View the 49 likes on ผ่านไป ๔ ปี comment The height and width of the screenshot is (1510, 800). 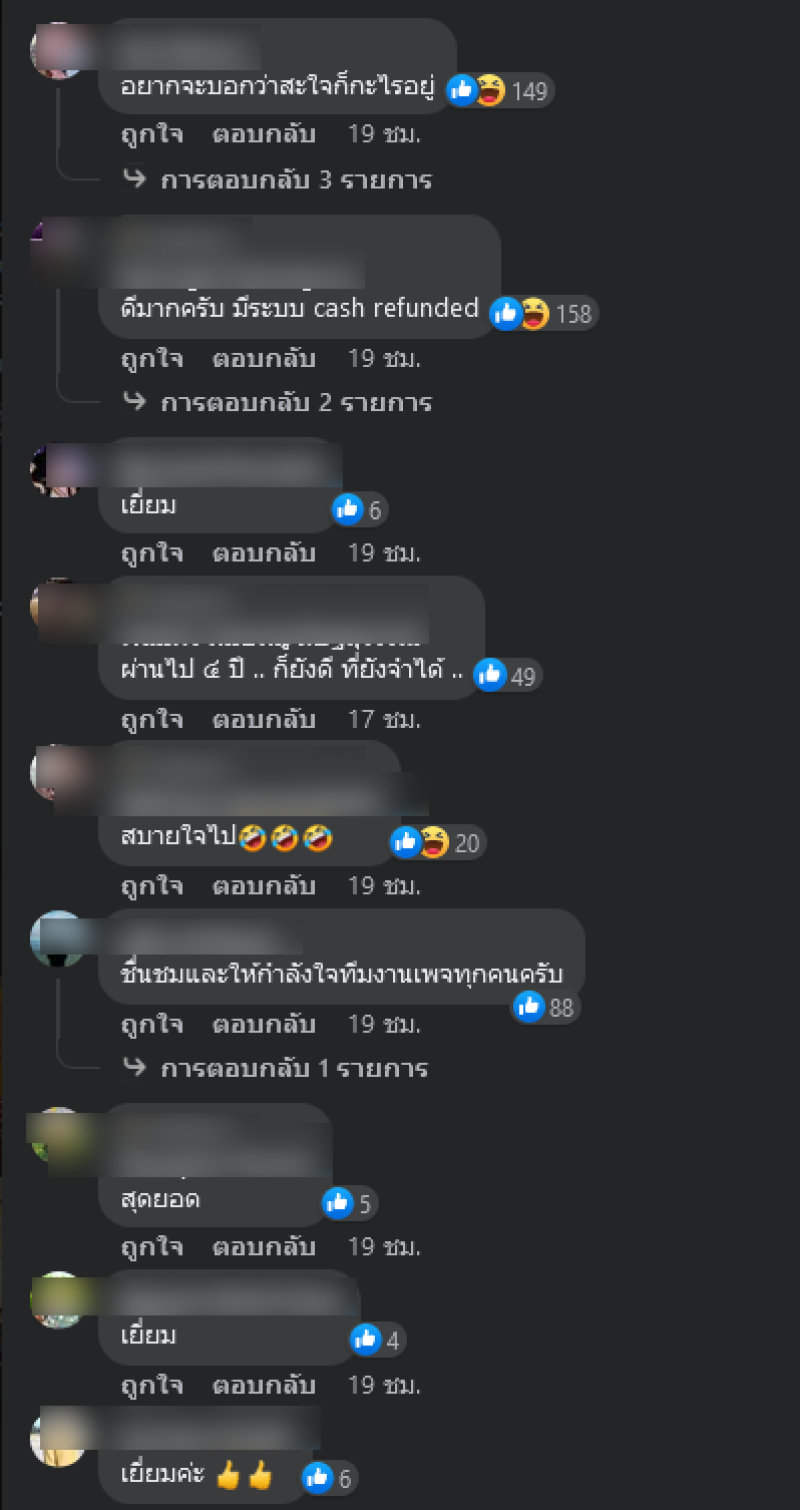[x=507, y=677]
